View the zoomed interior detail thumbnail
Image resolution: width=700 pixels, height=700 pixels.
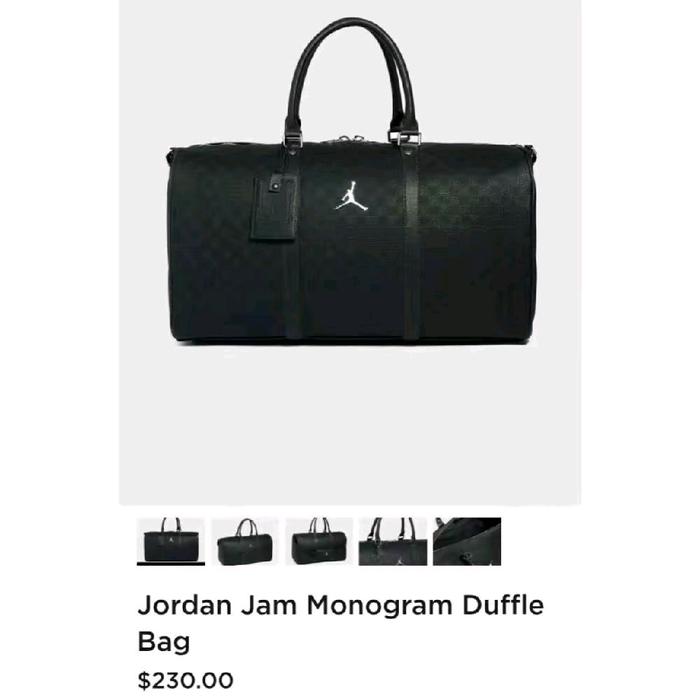466,541
